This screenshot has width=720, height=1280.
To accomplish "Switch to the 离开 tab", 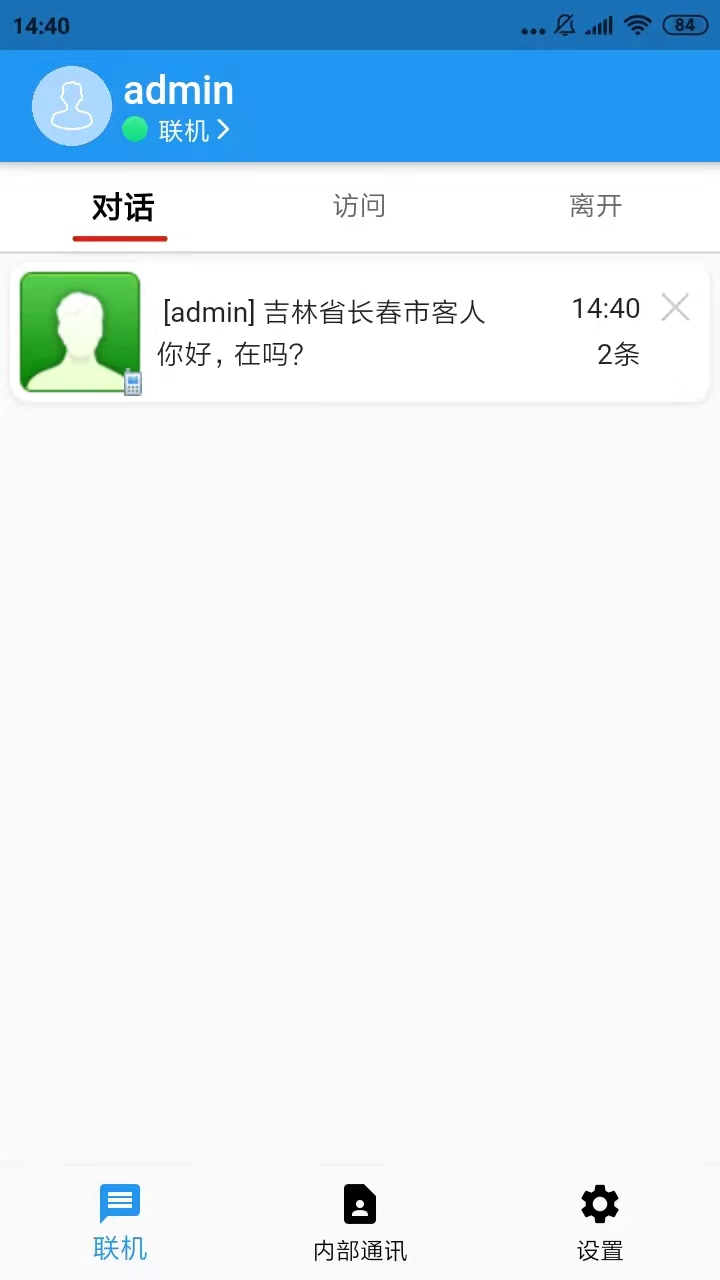I will coord(595,206).
